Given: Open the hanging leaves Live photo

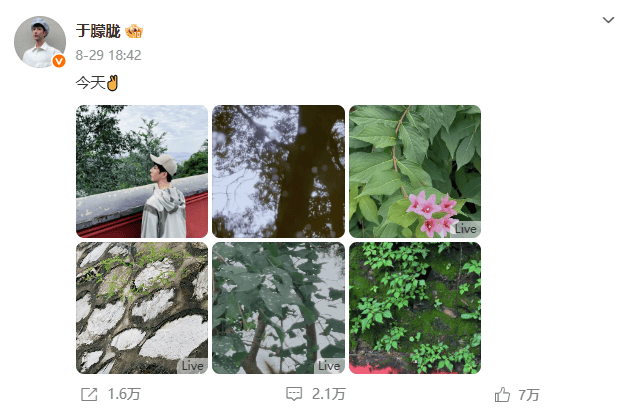Looking at the screenshot, I should coord(278,307).
